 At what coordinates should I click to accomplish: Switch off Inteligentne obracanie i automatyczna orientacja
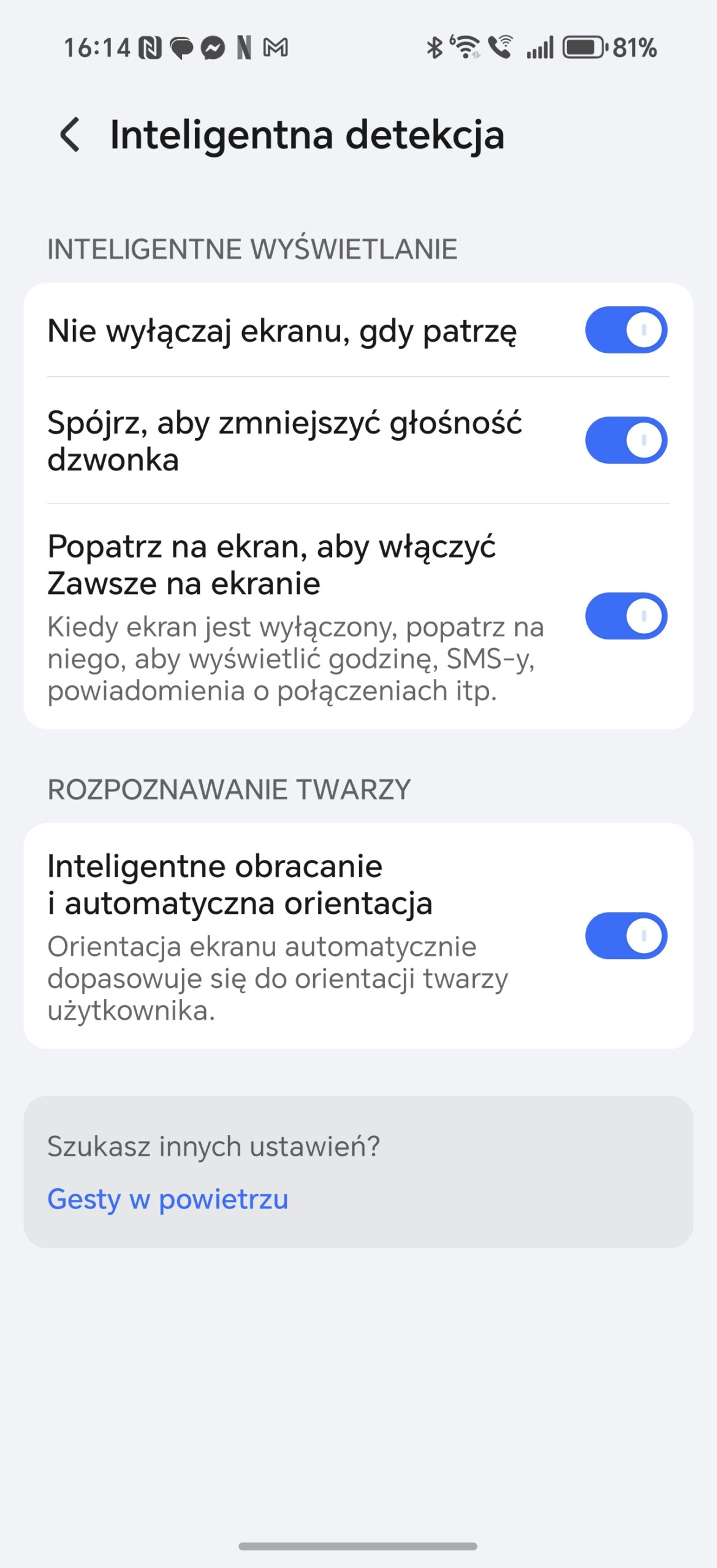(x=626, y=936)
